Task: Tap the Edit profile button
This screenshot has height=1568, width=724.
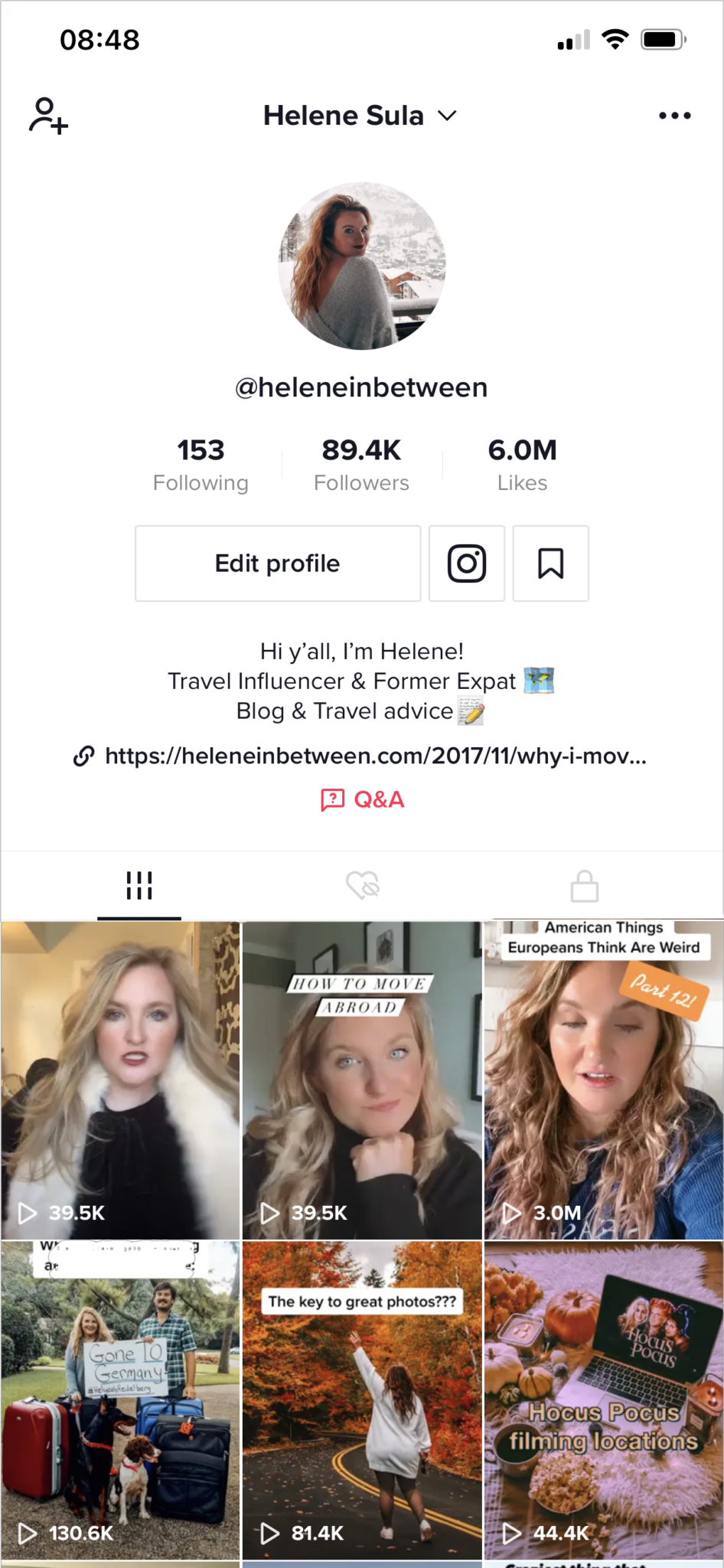Action: (x=278, y=563)
